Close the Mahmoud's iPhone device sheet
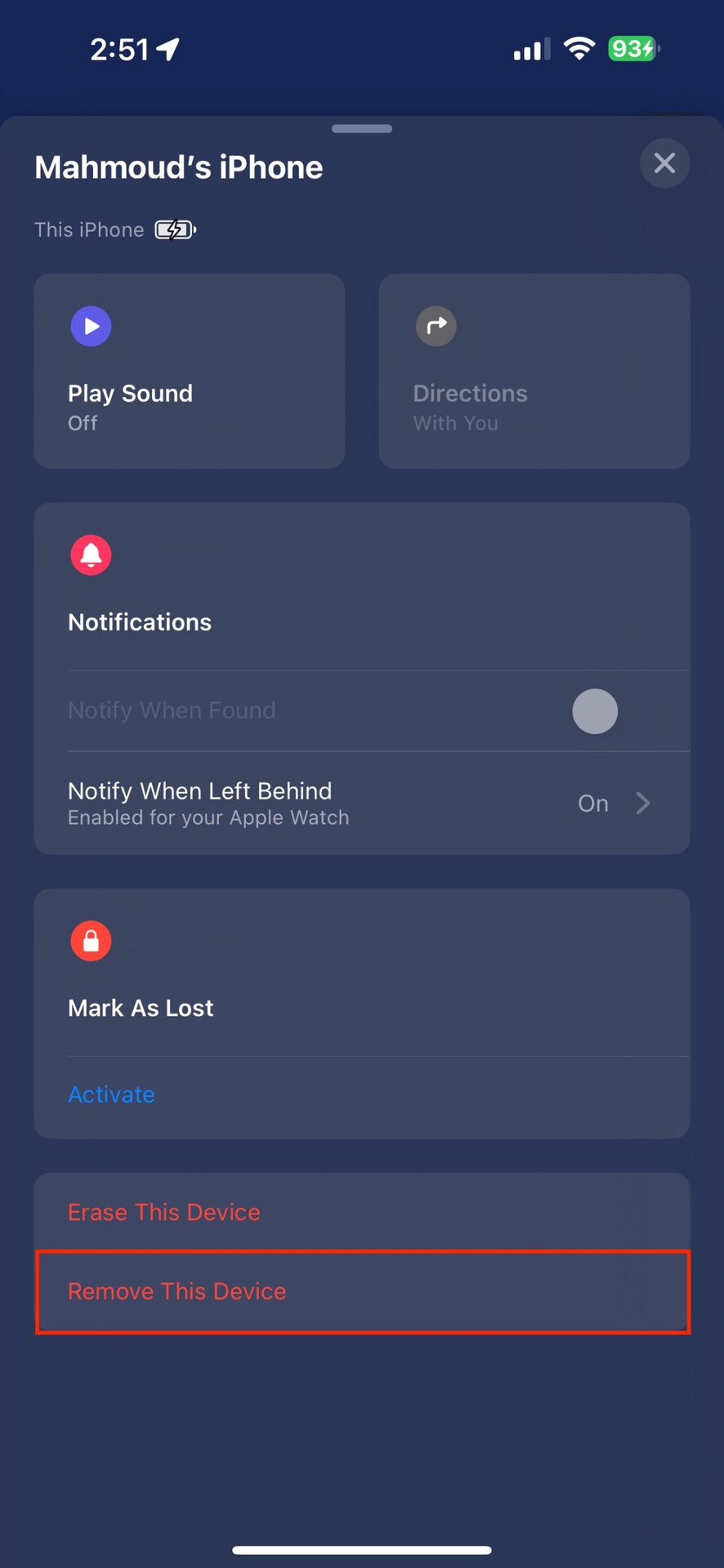The height and width of the screenshot is (1568, 724). click(664, 163)
